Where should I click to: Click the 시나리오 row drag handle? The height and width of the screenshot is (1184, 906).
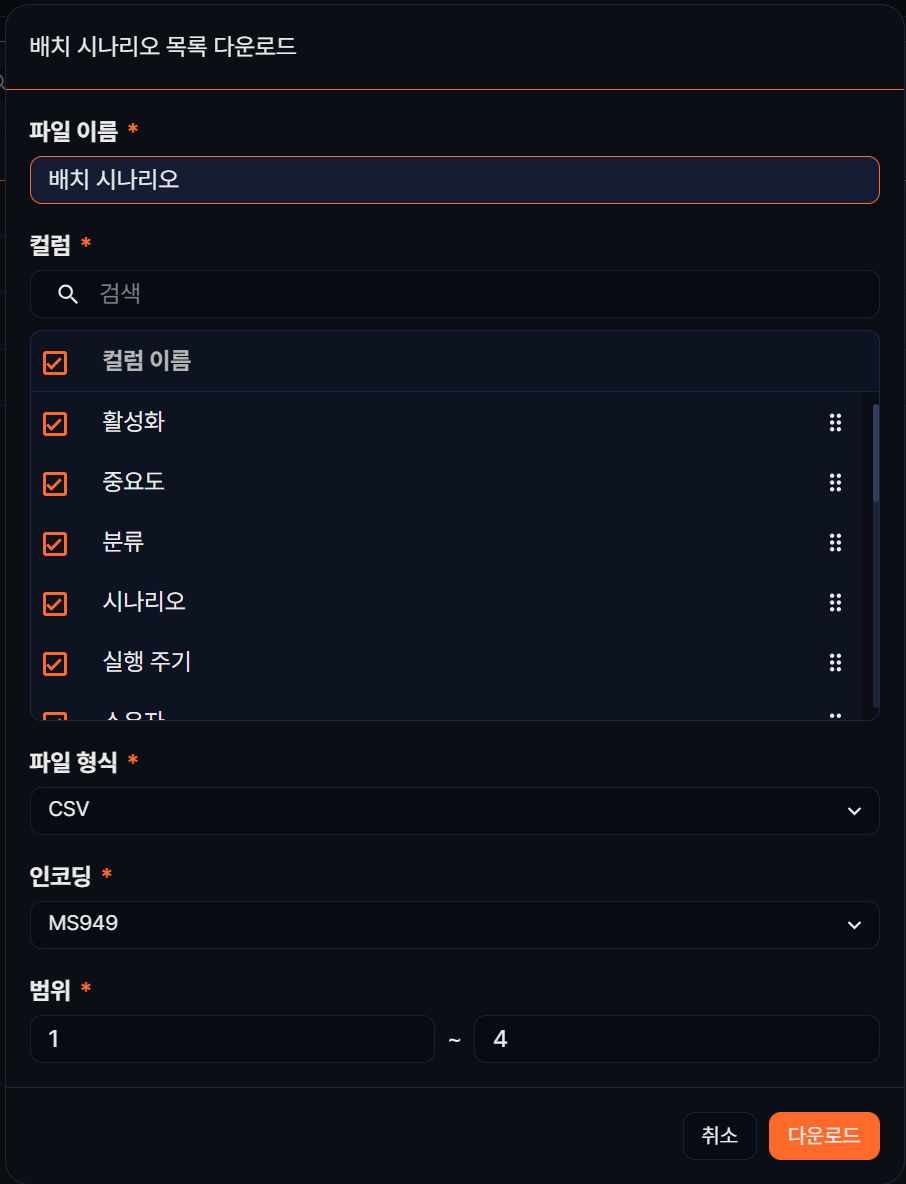point(836,603)
